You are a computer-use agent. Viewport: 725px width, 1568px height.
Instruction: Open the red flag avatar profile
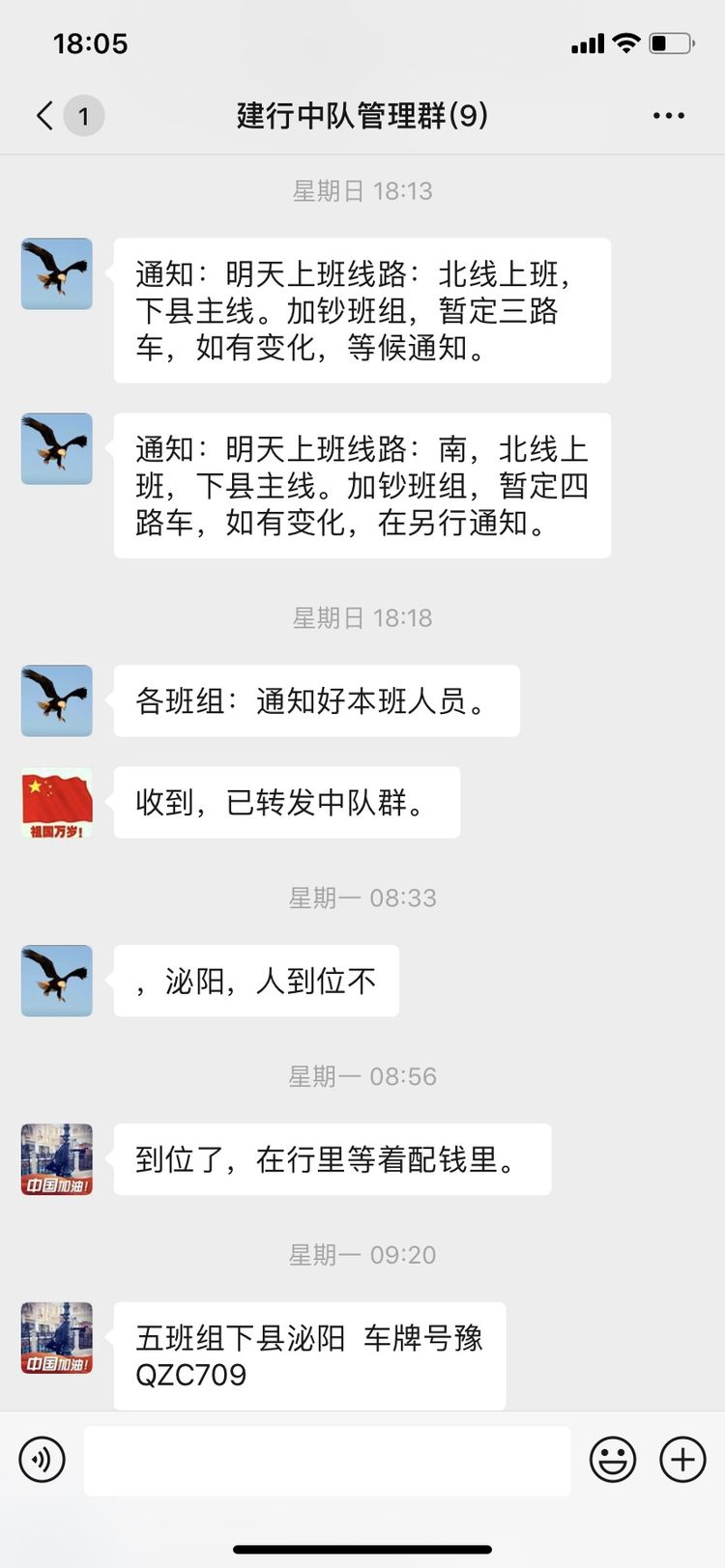click(x=57, y=803)
